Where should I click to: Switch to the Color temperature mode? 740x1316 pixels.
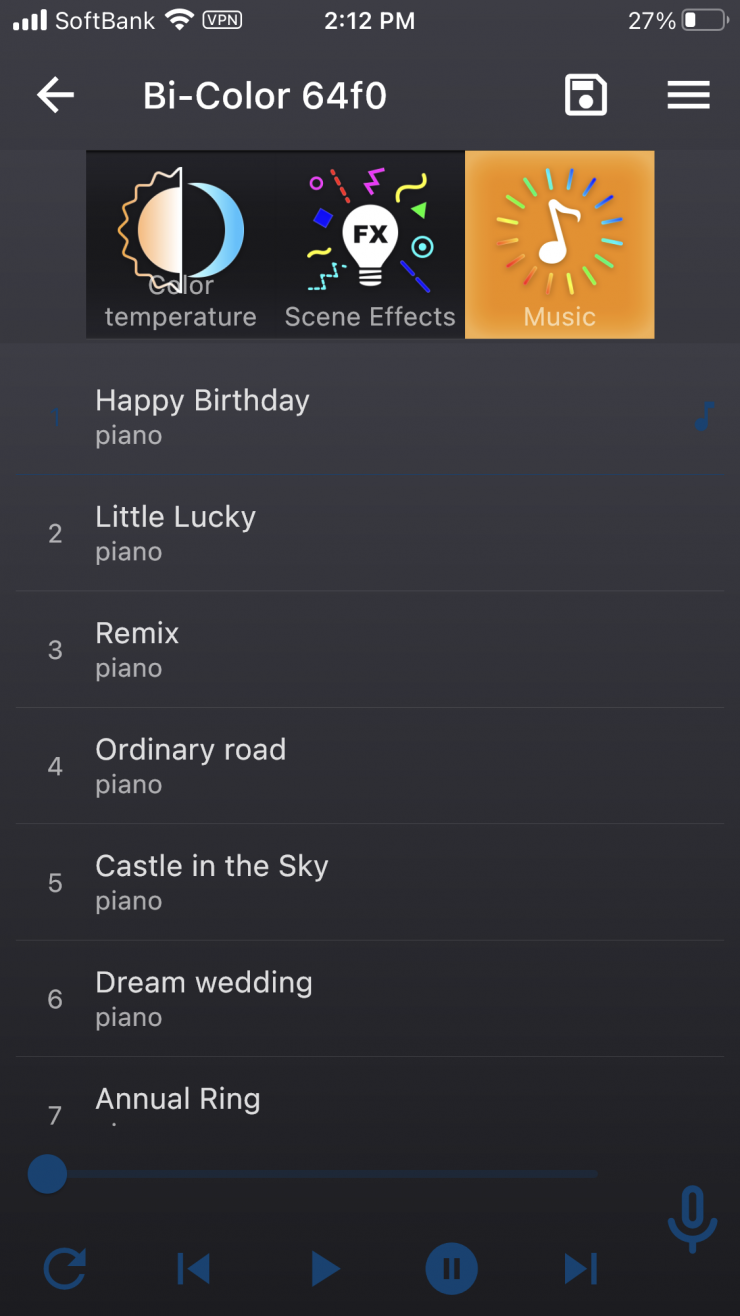181,245
